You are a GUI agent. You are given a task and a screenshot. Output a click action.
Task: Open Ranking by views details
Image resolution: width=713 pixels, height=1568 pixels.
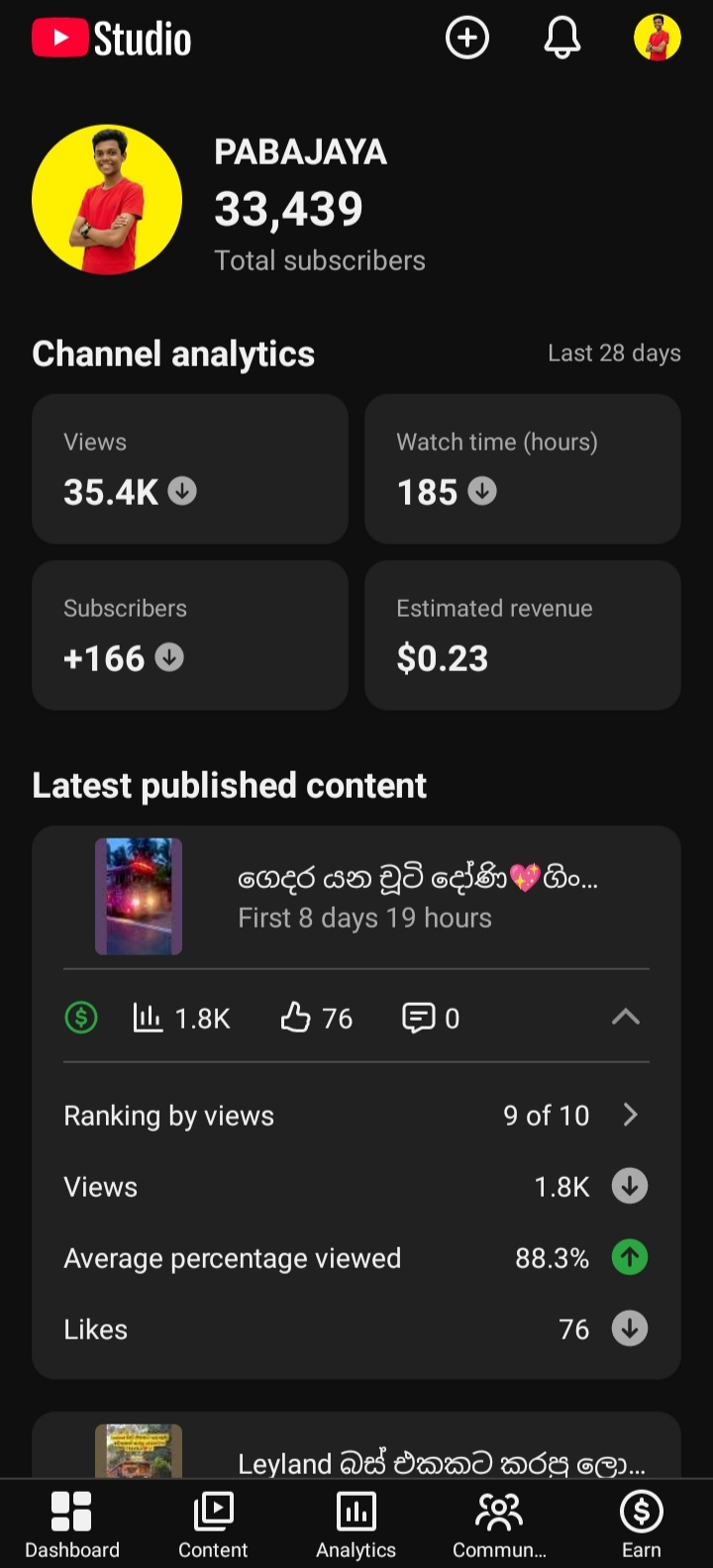click(356, 1116)
